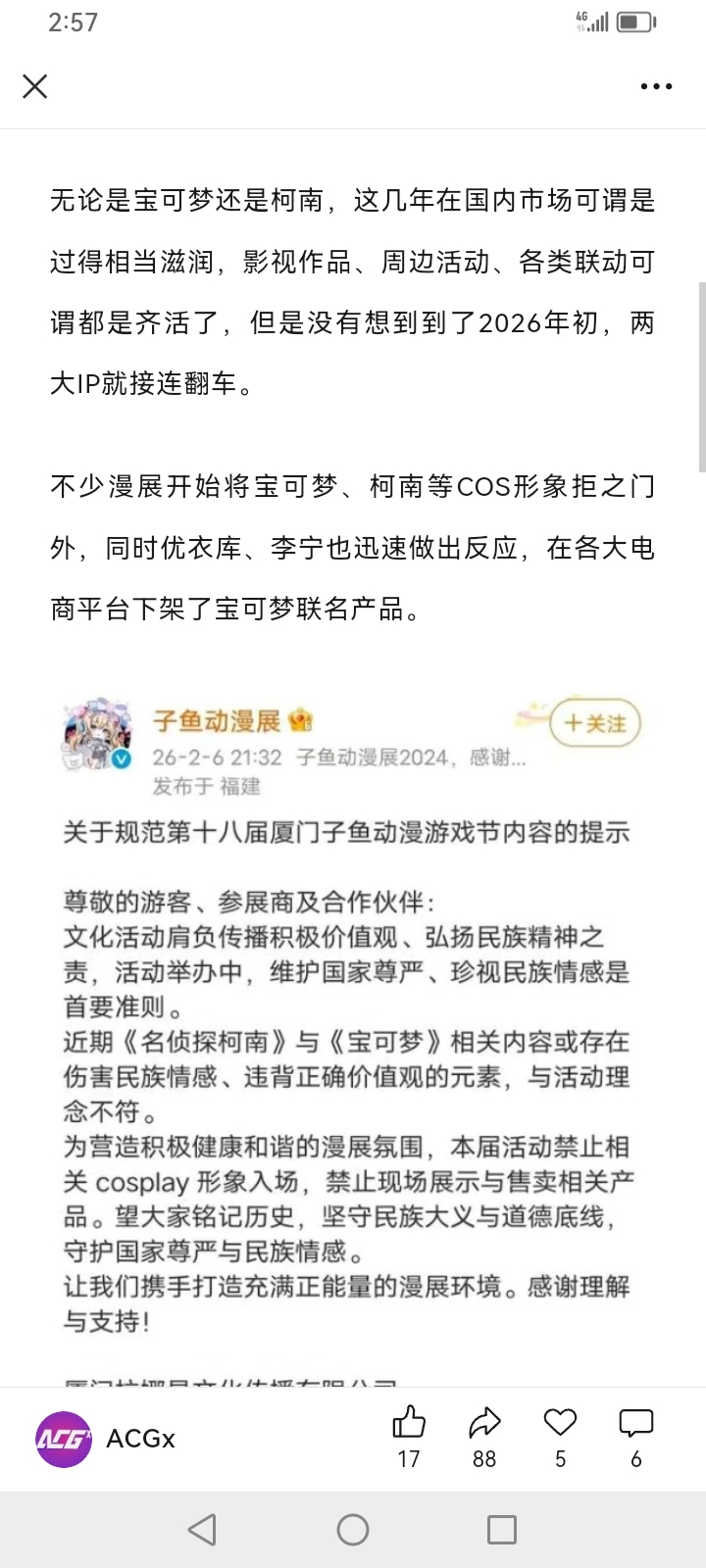The height and width of the screenshot is (1568, 706).
Task: Like this article with the thumbs-up icon
Action: click(409, 1423)
